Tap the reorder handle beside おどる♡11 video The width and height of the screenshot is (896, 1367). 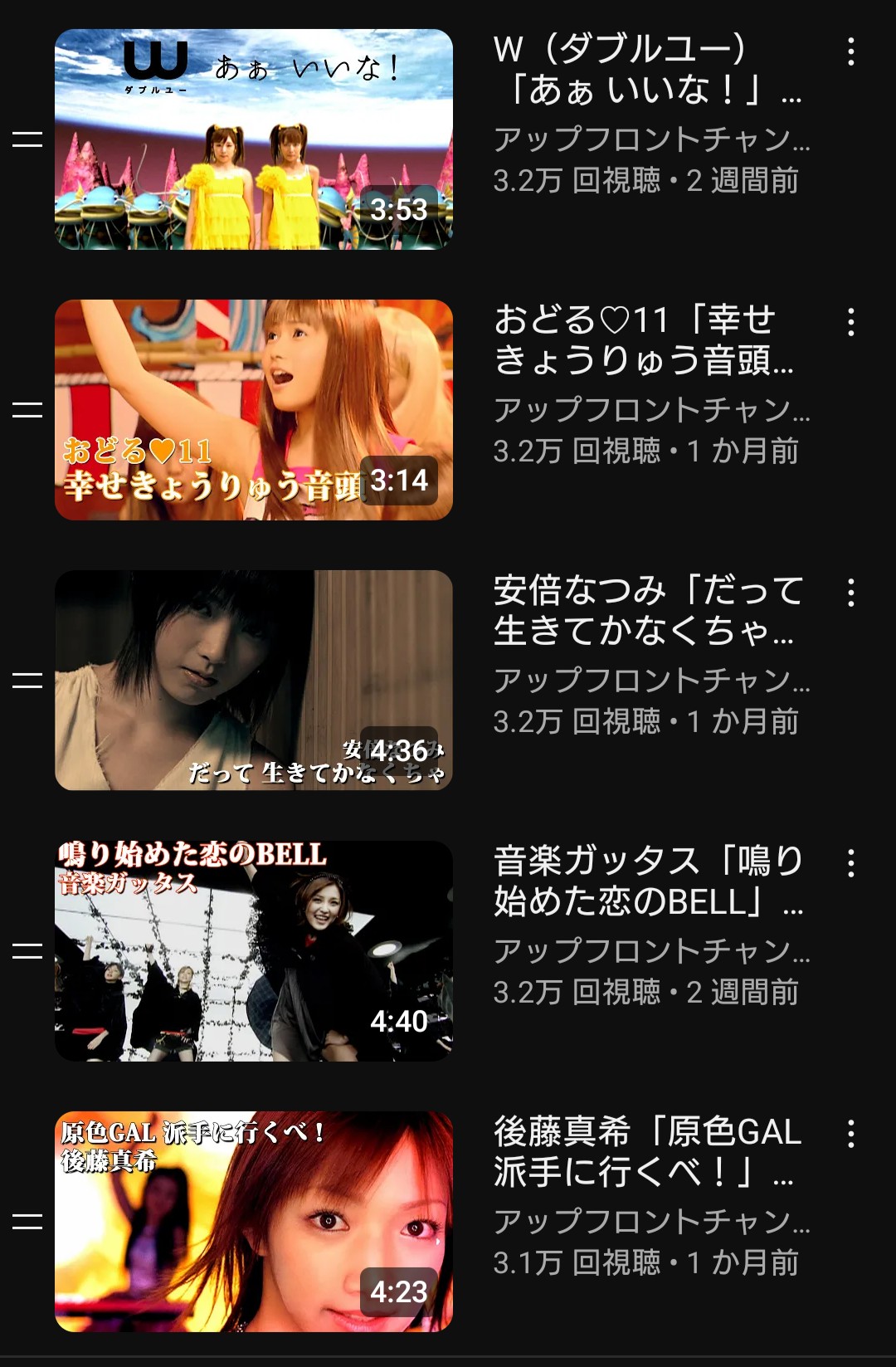click(27, 410)
